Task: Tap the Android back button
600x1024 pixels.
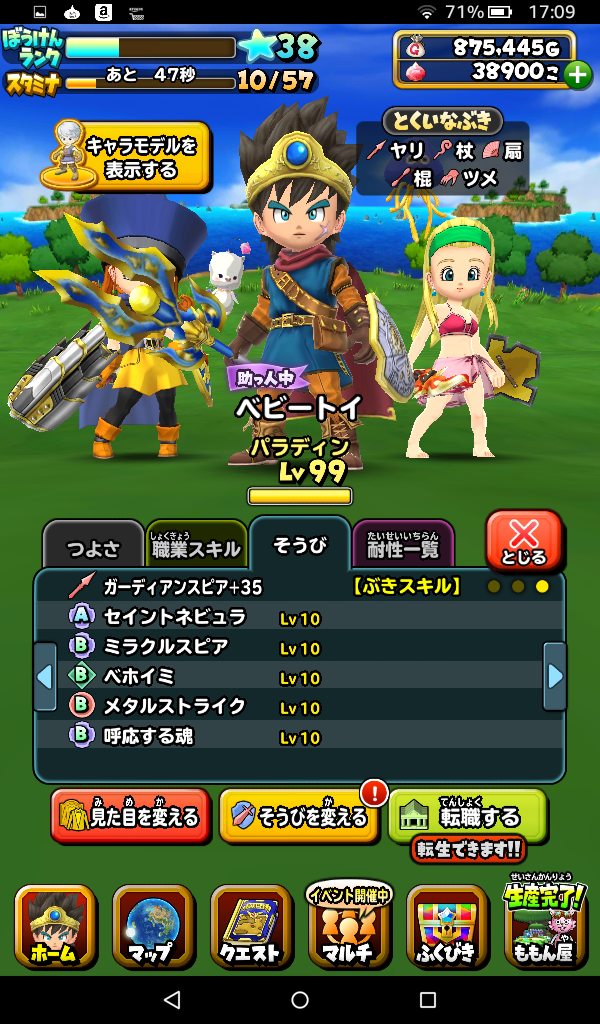Action: pos(172,999)
